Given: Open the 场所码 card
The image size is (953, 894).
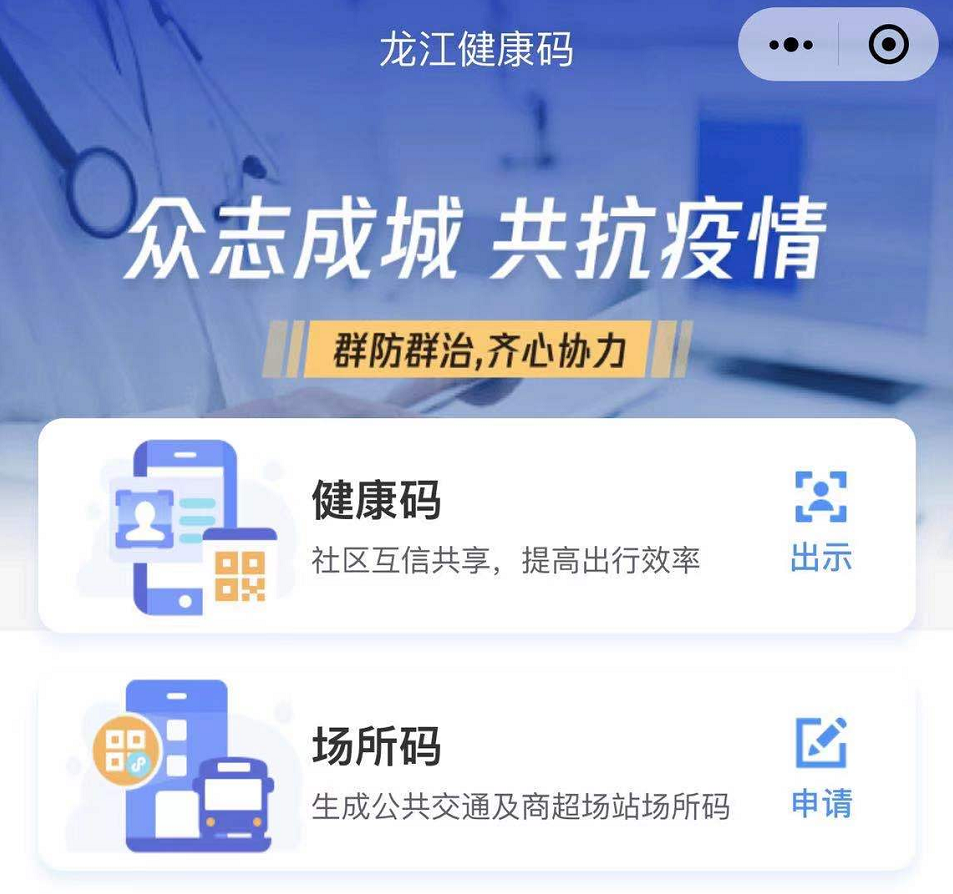Looking at the screenshot, I should 476,767.
